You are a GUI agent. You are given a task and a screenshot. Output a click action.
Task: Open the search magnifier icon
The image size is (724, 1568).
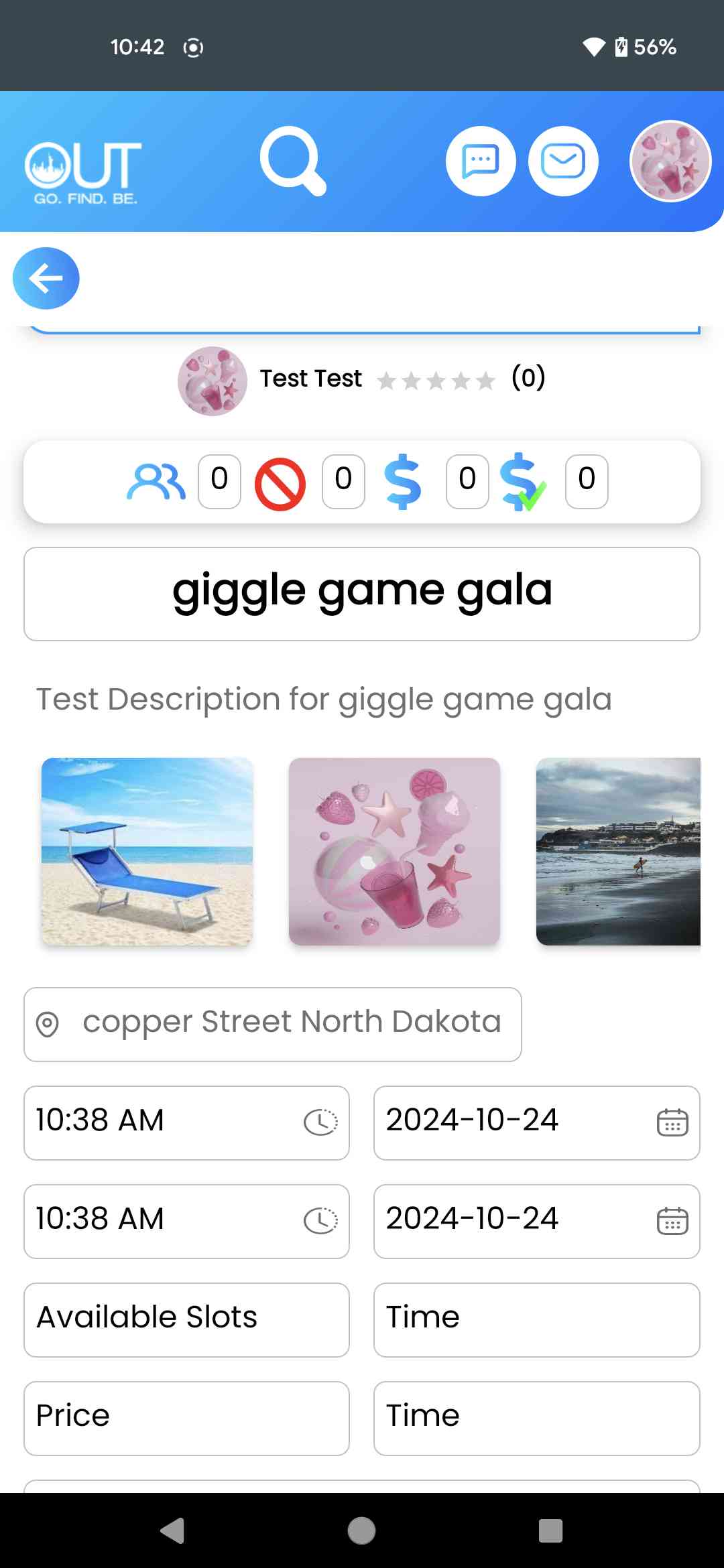[x=292, y=161]
